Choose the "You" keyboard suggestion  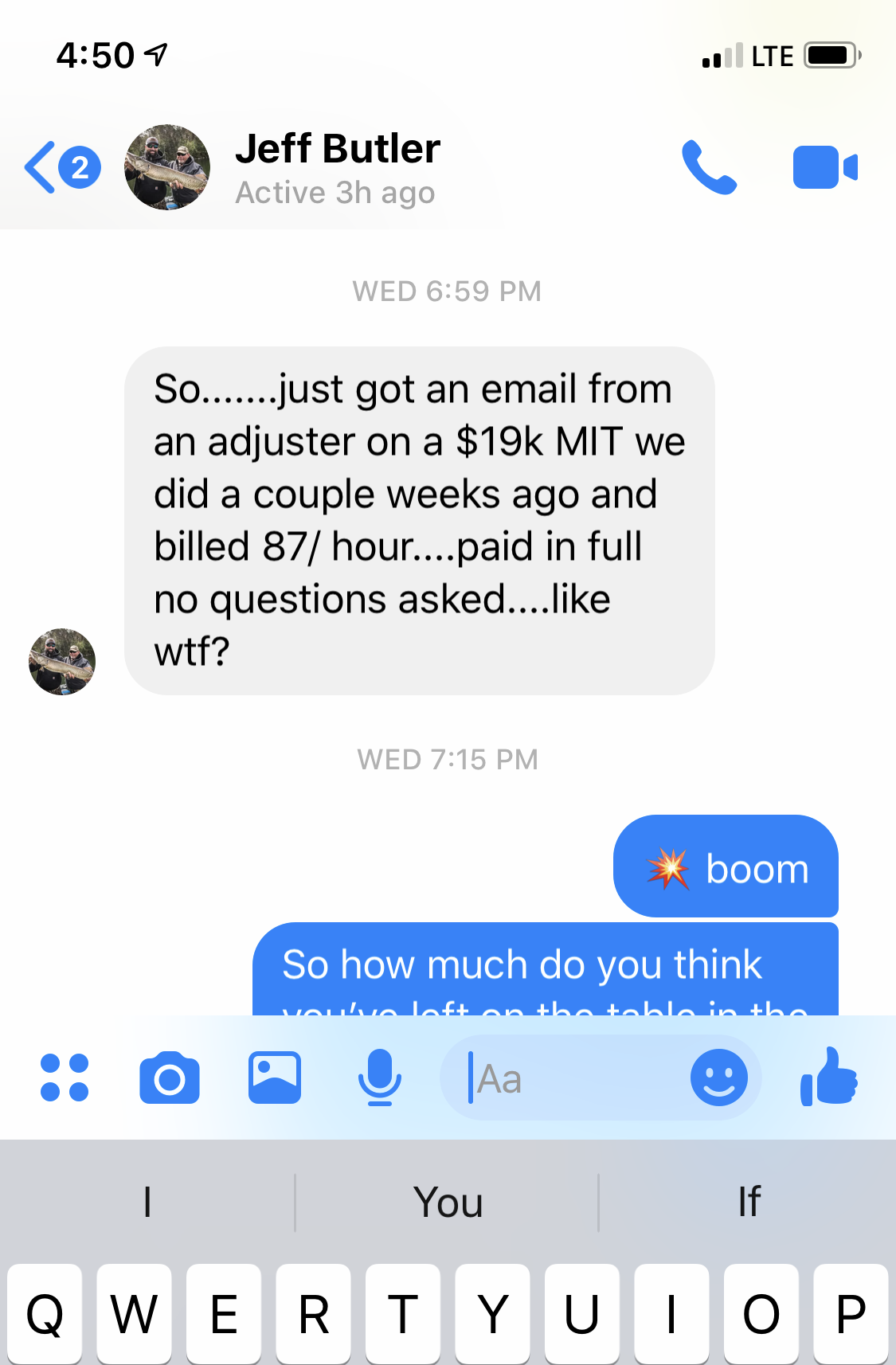tap(448, 1202)
